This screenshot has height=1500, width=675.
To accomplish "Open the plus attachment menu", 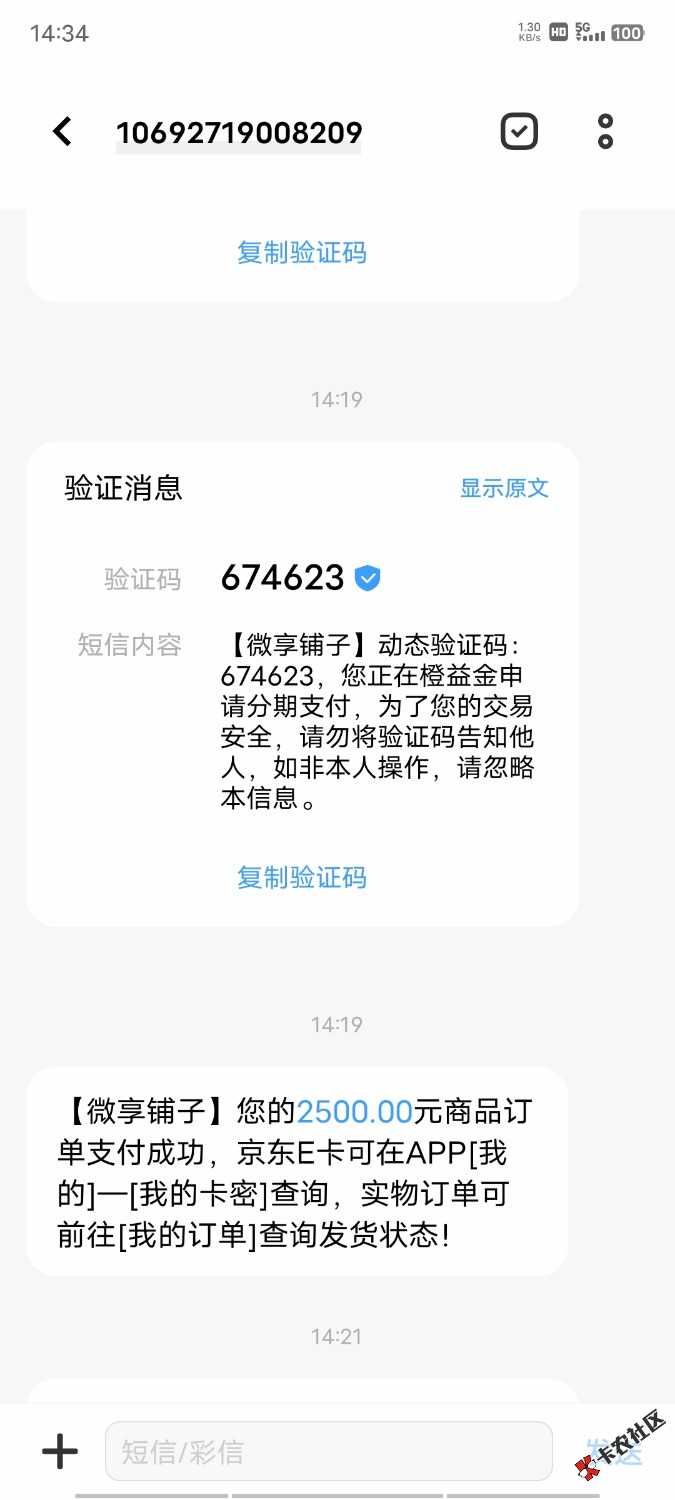I will (60, 1451).
